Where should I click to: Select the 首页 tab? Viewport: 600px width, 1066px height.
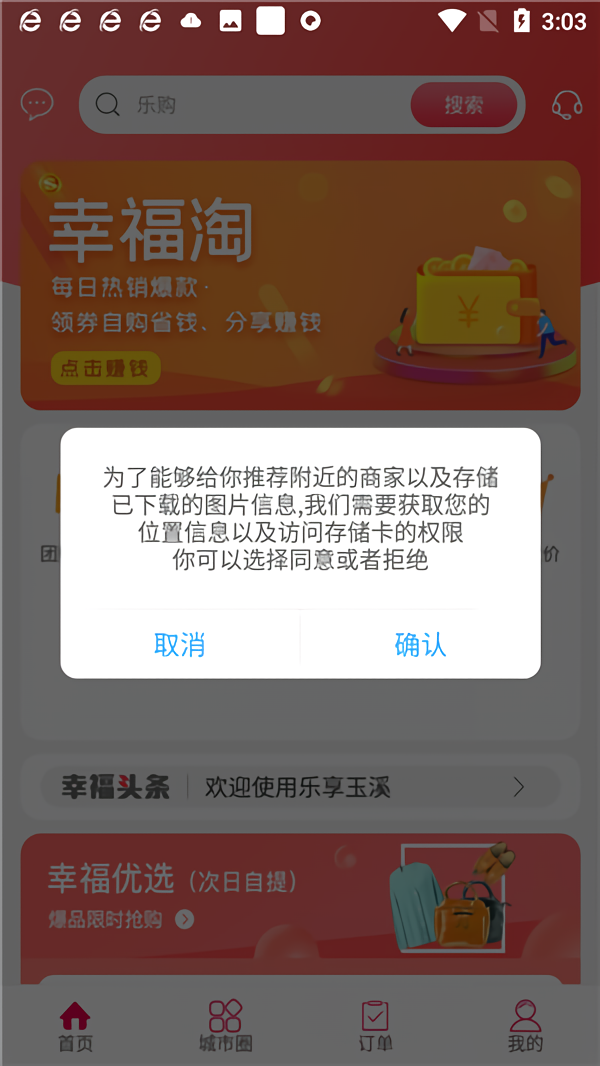click(75, 1025)
